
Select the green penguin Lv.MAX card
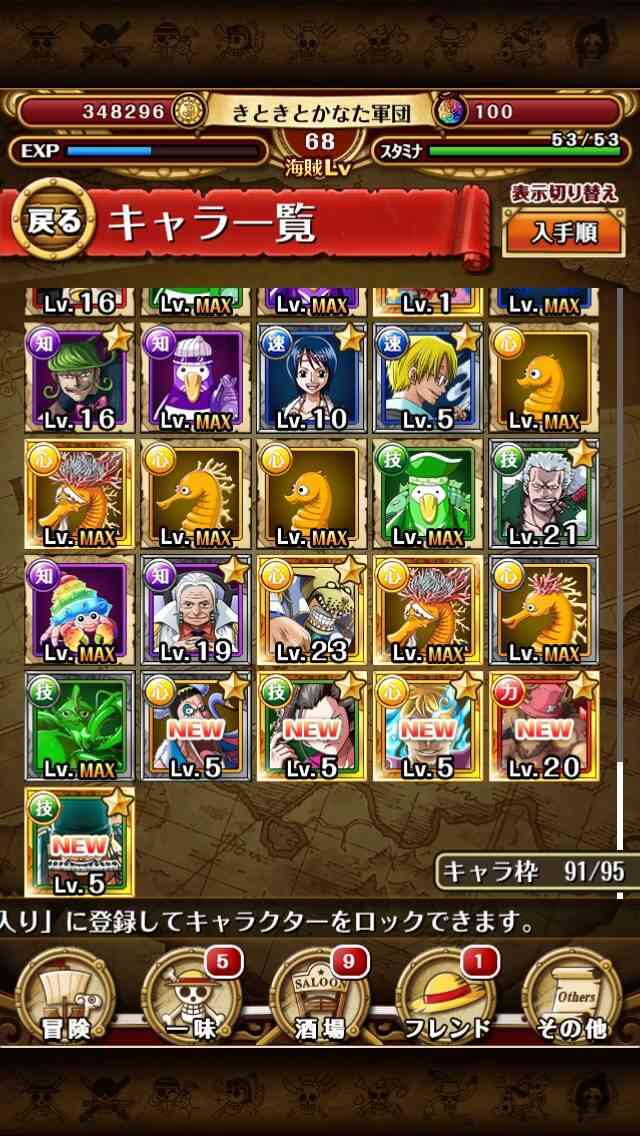[x=428, y=493]
